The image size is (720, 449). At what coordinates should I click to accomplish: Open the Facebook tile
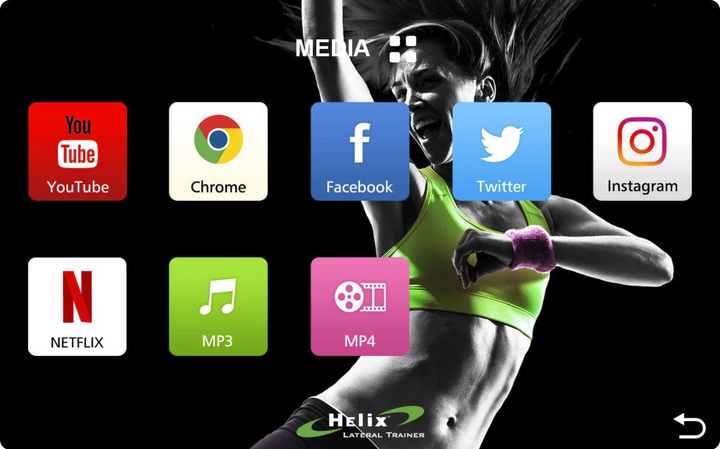[360, 151]
